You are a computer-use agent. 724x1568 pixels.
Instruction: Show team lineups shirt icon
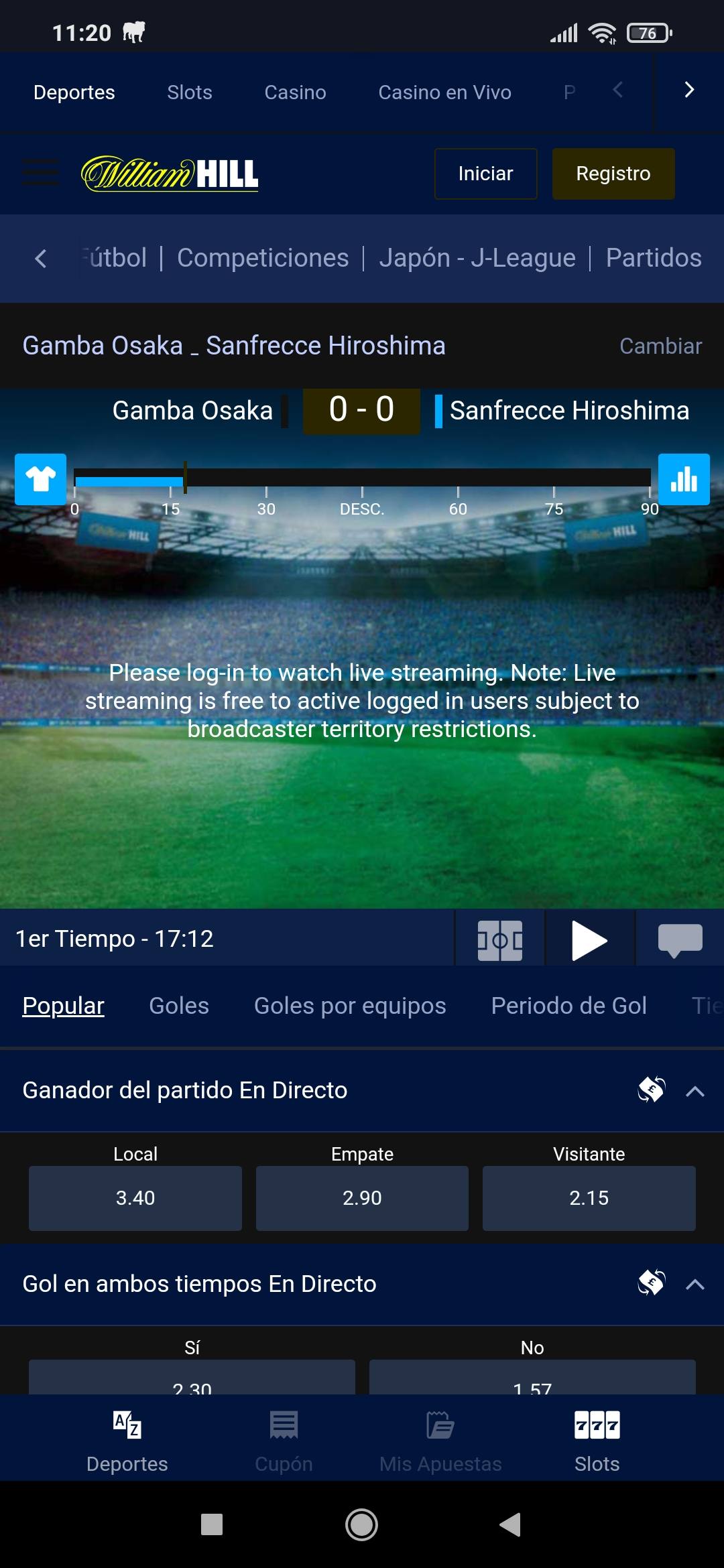point(41,479)
